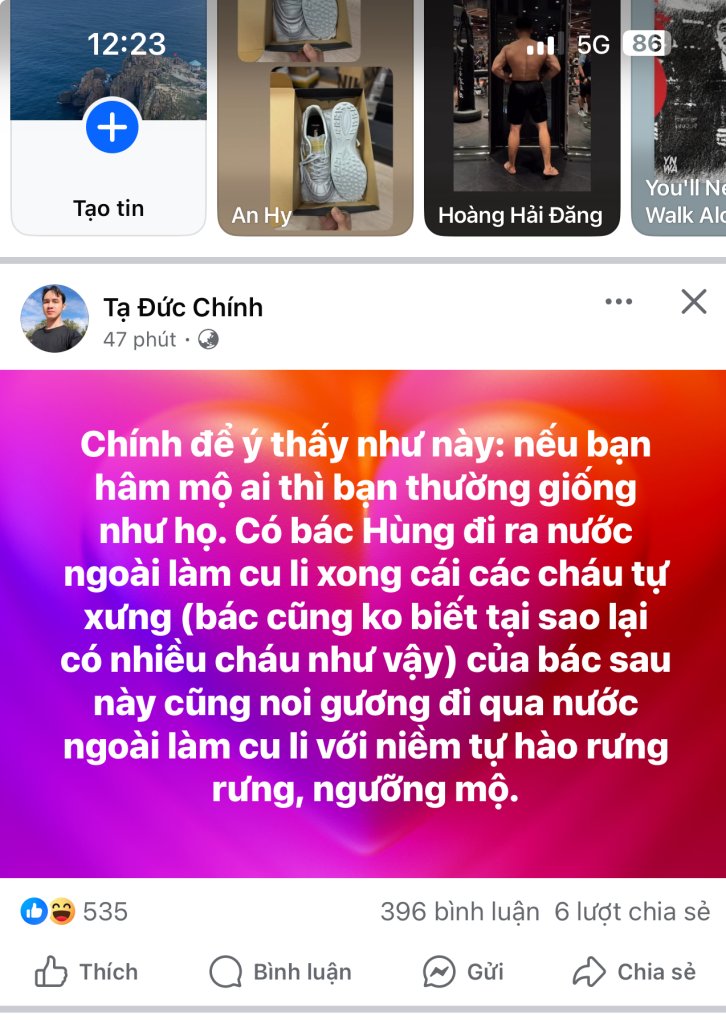Open the post's three-dot options menu
This screenshot has width=726, height=1024.
(619, 301)
